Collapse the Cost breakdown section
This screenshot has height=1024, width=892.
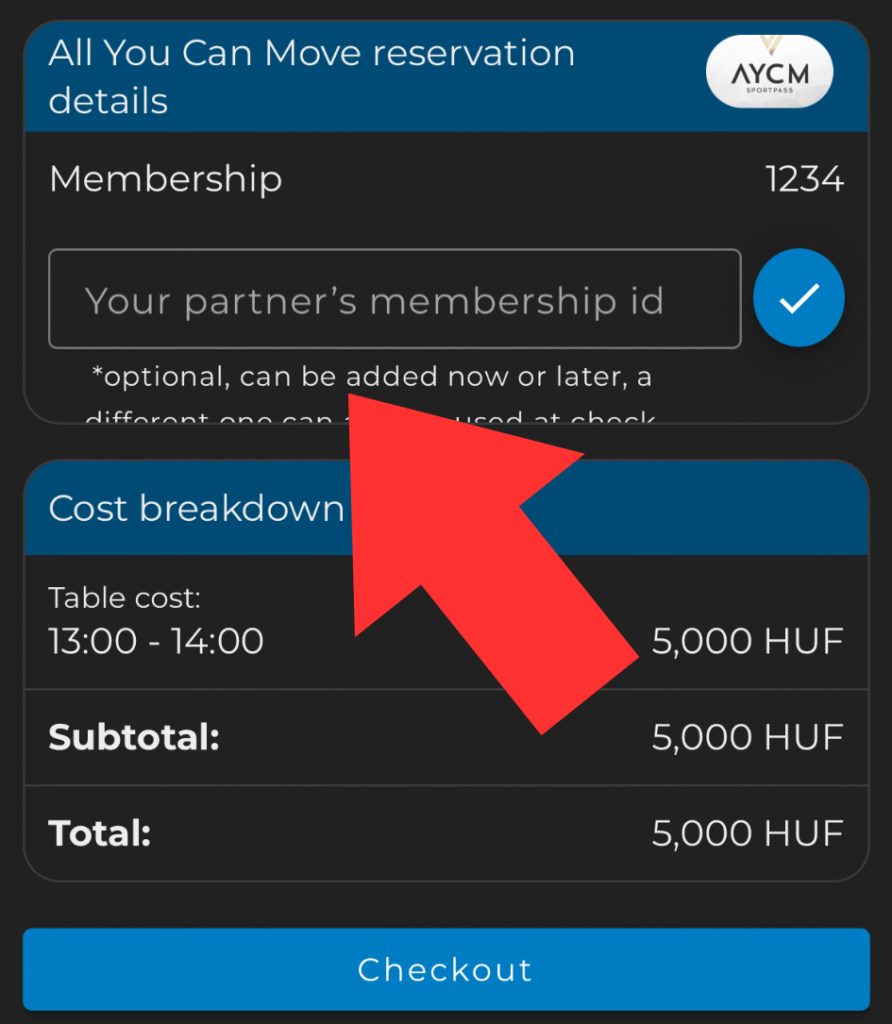point(445,508)
